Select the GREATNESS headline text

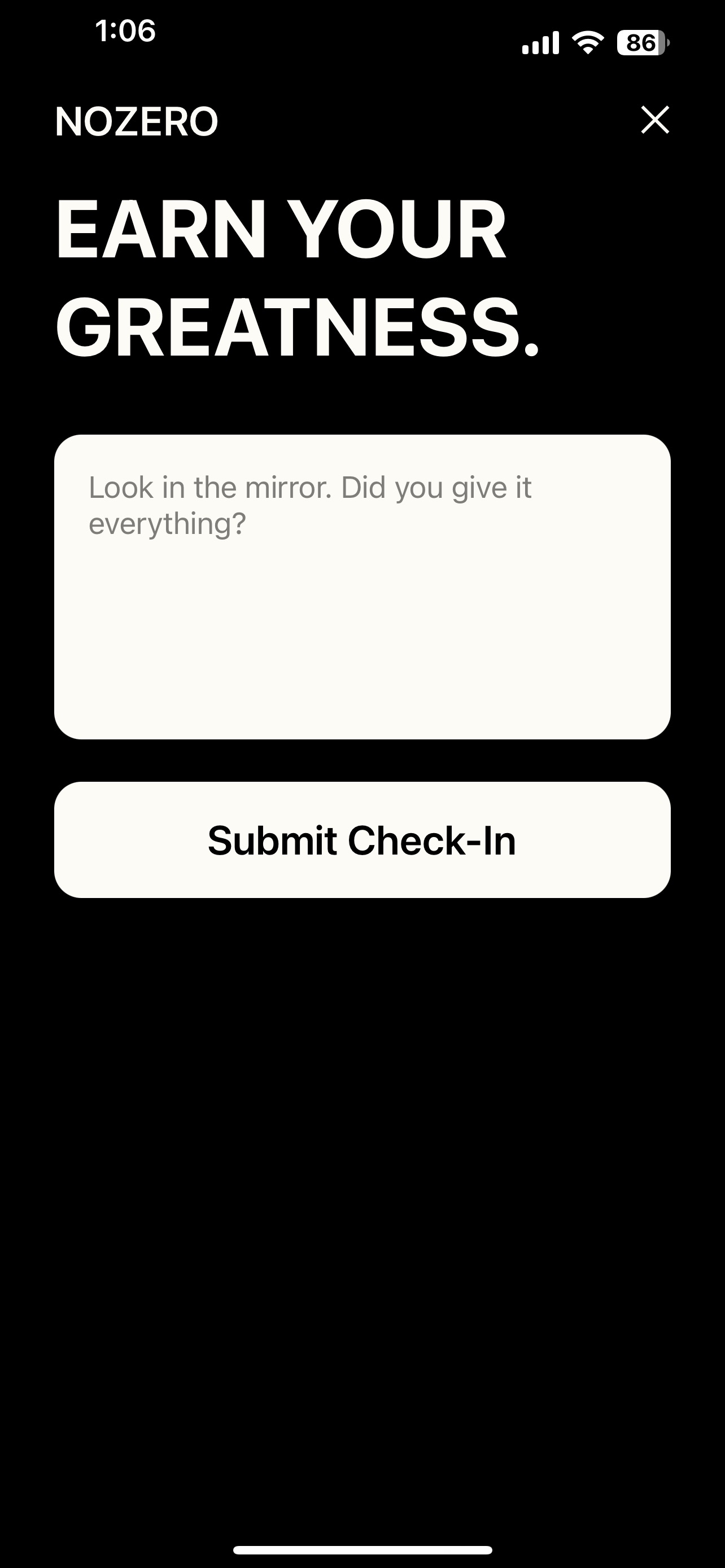pos(298,325)
